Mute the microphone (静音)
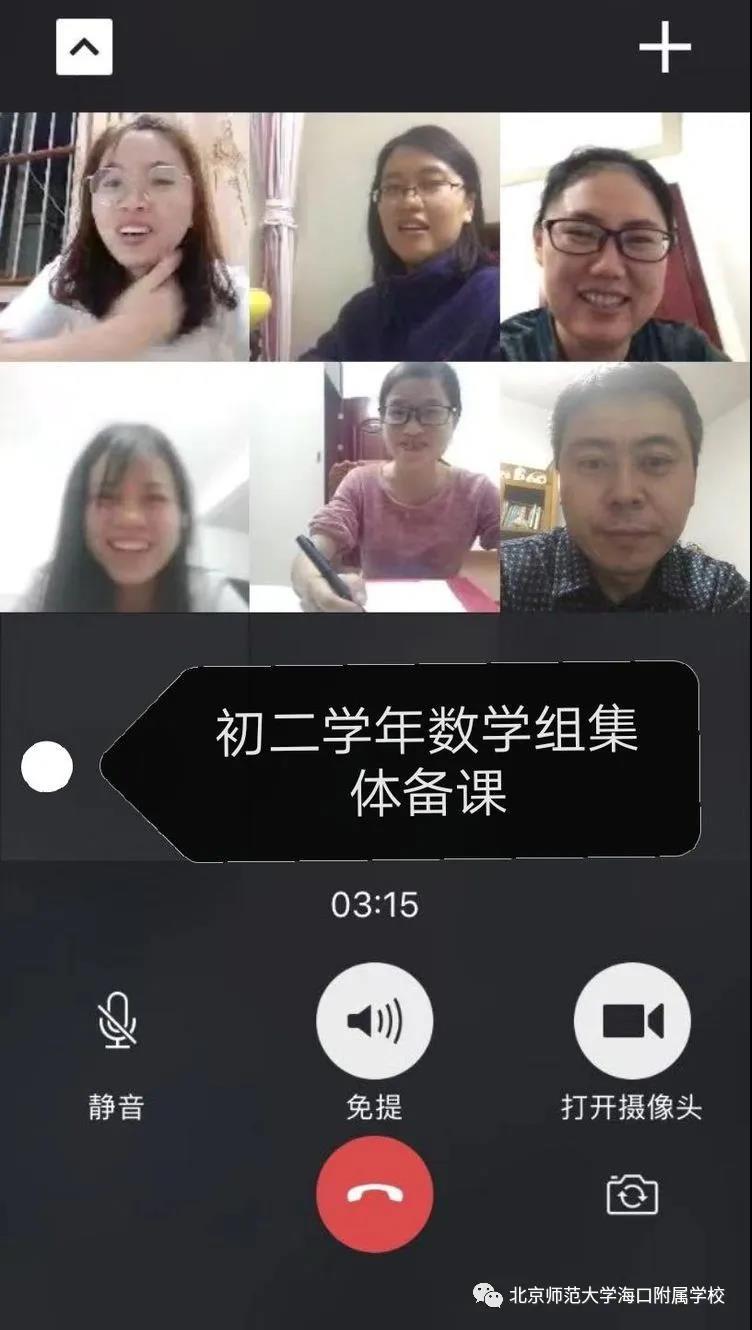 (x=117, y=1021)
